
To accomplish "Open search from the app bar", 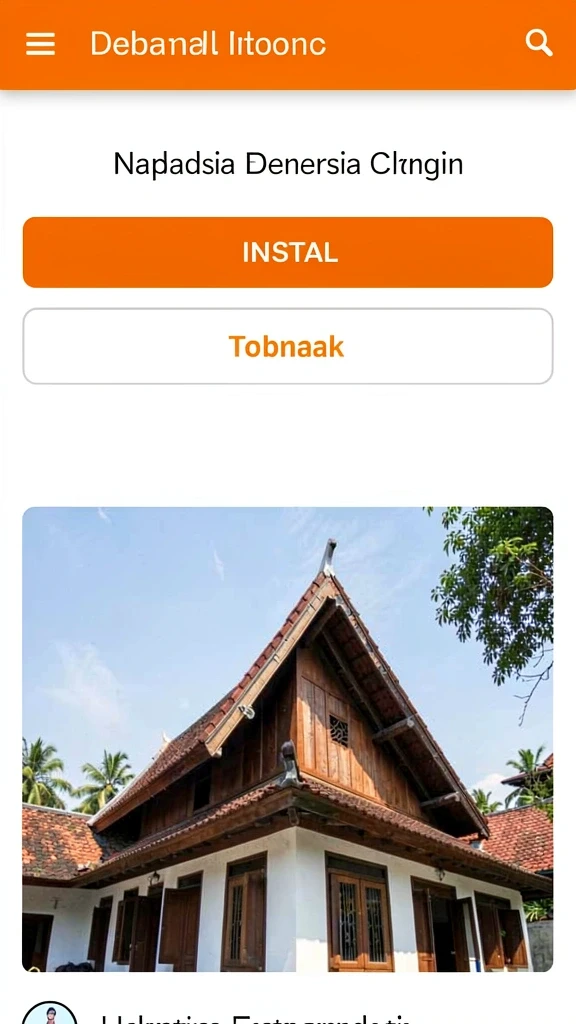I will click(539, 44).
